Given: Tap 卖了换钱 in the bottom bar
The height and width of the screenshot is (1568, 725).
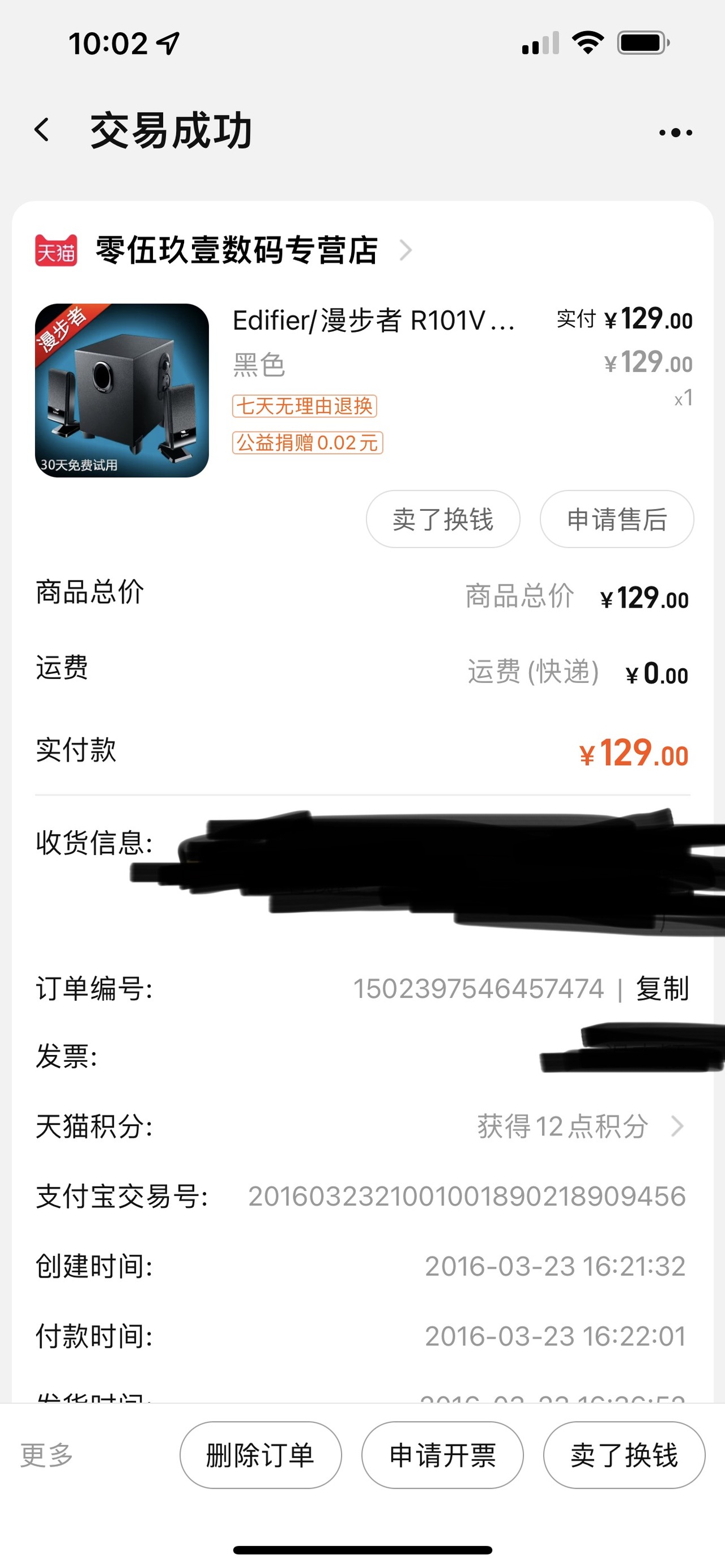Looking at the screenshot, I should click(624, 1455).
